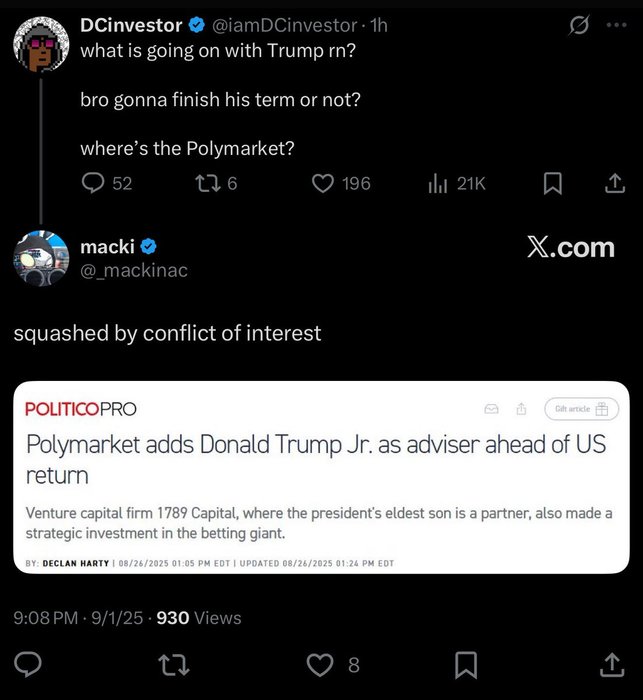
Task: Like macki's post with 8 likes
Action: click(321, 664)
